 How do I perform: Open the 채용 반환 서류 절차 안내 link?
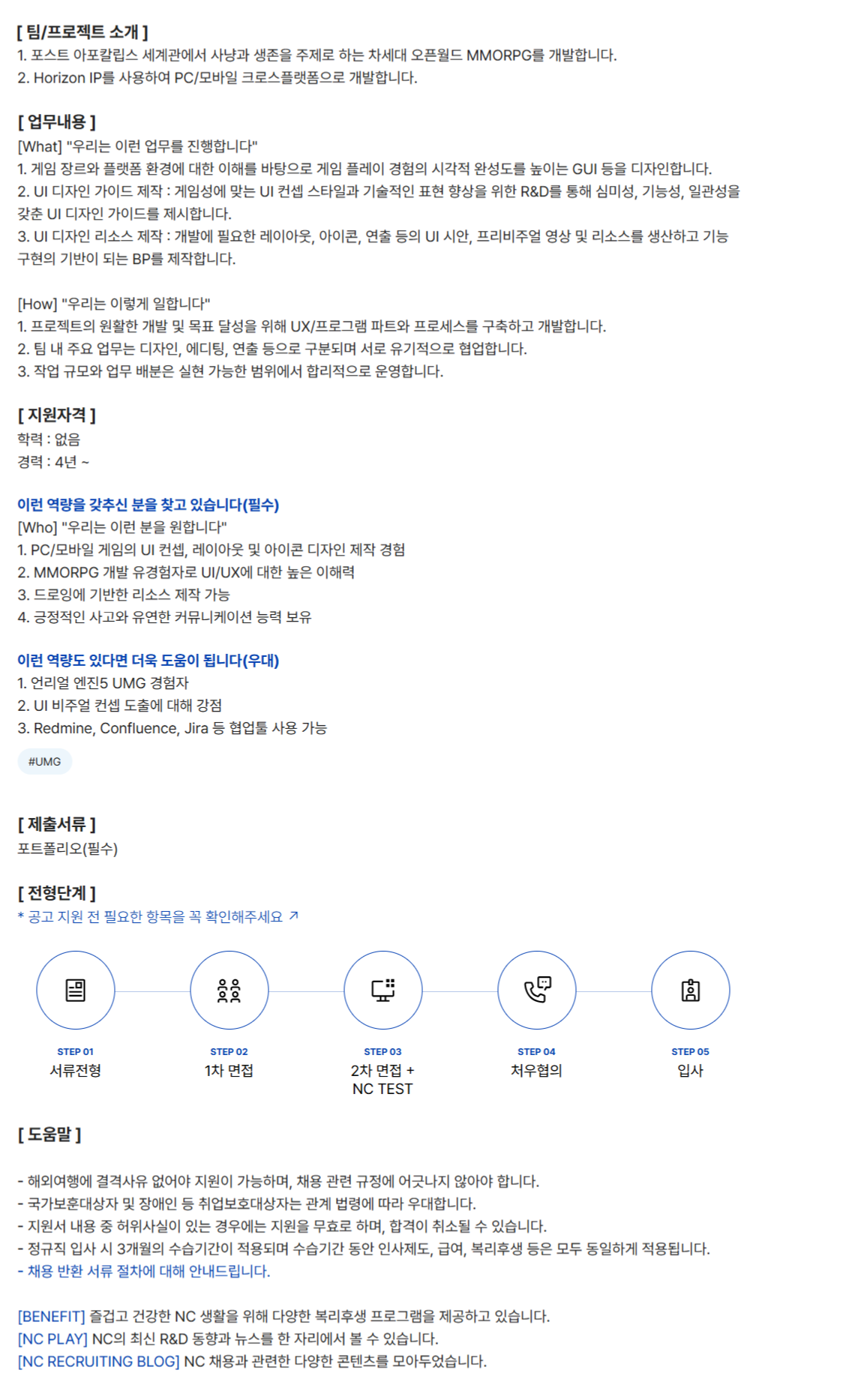click(x=144, y=1271)
